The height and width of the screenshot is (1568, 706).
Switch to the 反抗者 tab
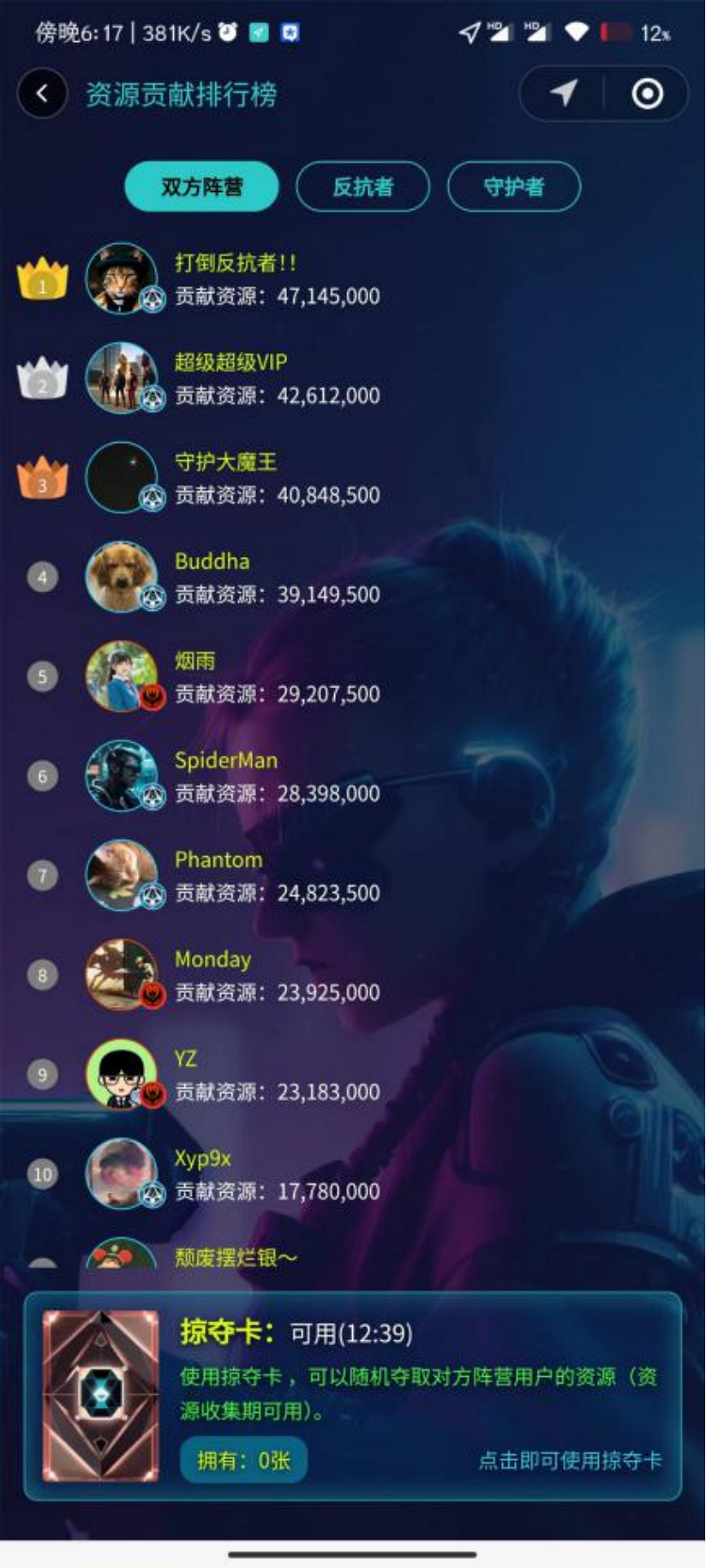click(x=362, y=186)
